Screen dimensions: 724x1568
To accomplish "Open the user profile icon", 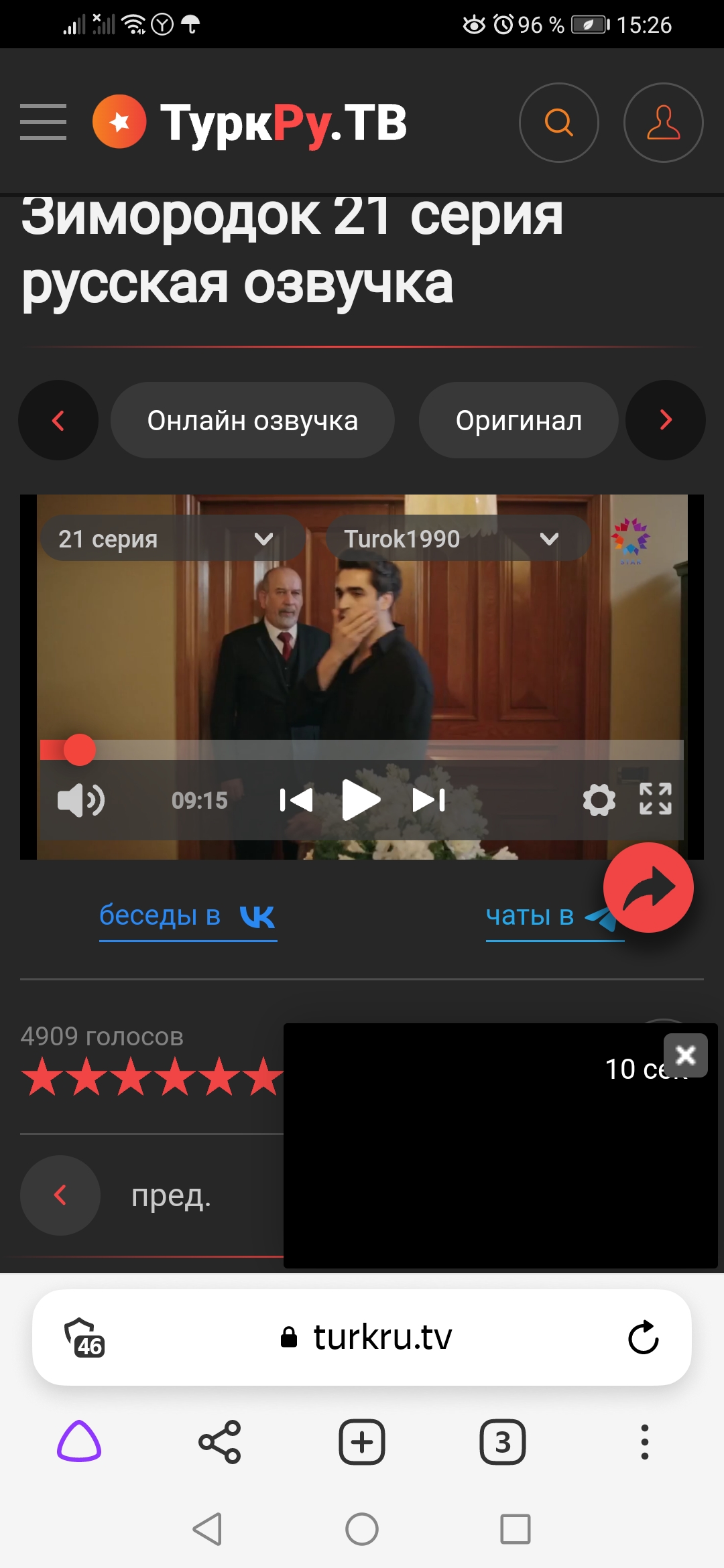I will 663,123.
